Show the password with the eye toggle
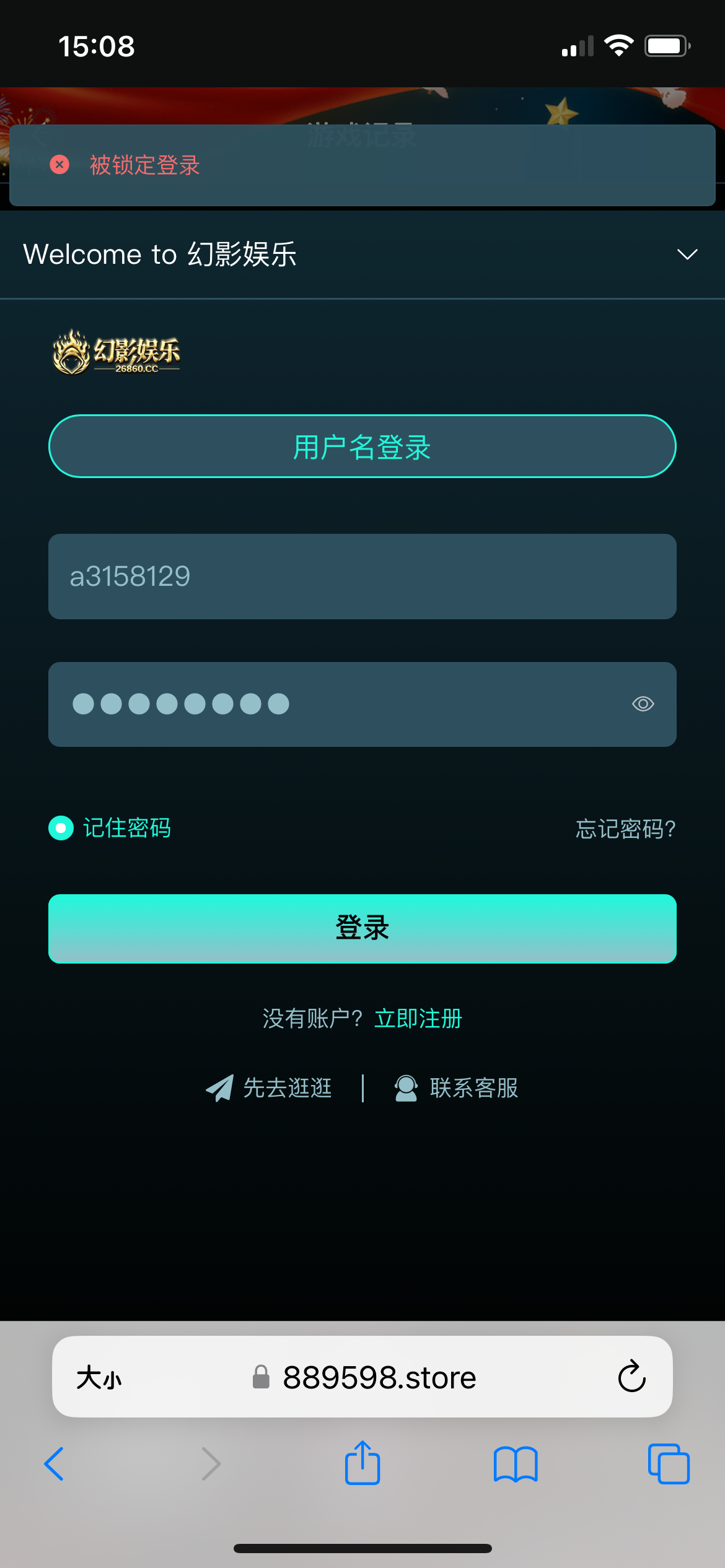This screenshot has width=725, height=1568. [x=642, y=703]
